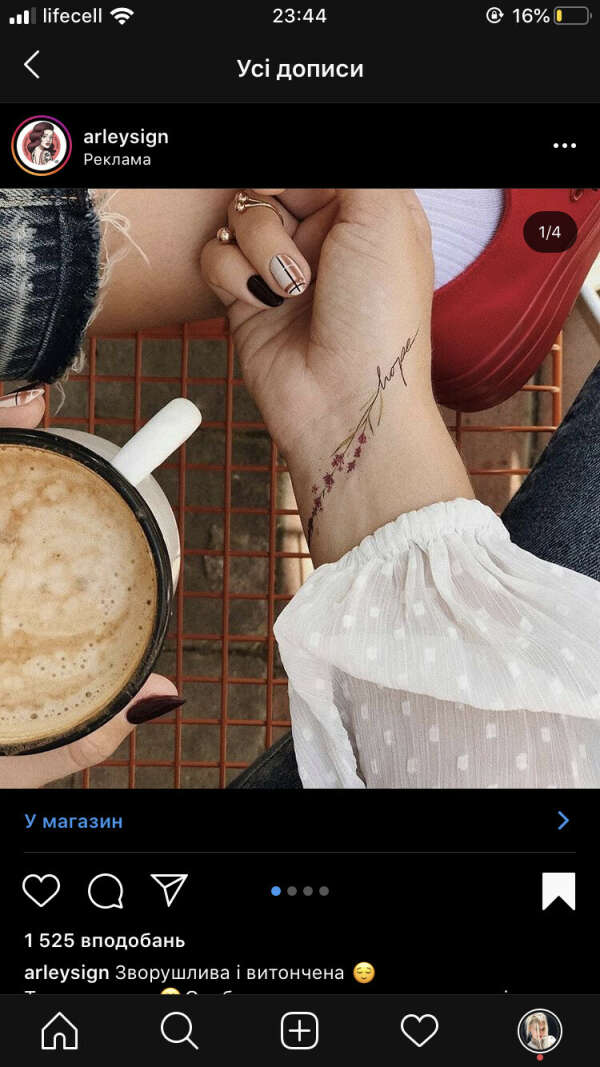Comment on the arleysign post
Viewport: 600px width, 1067px height.
coord(105,890)
